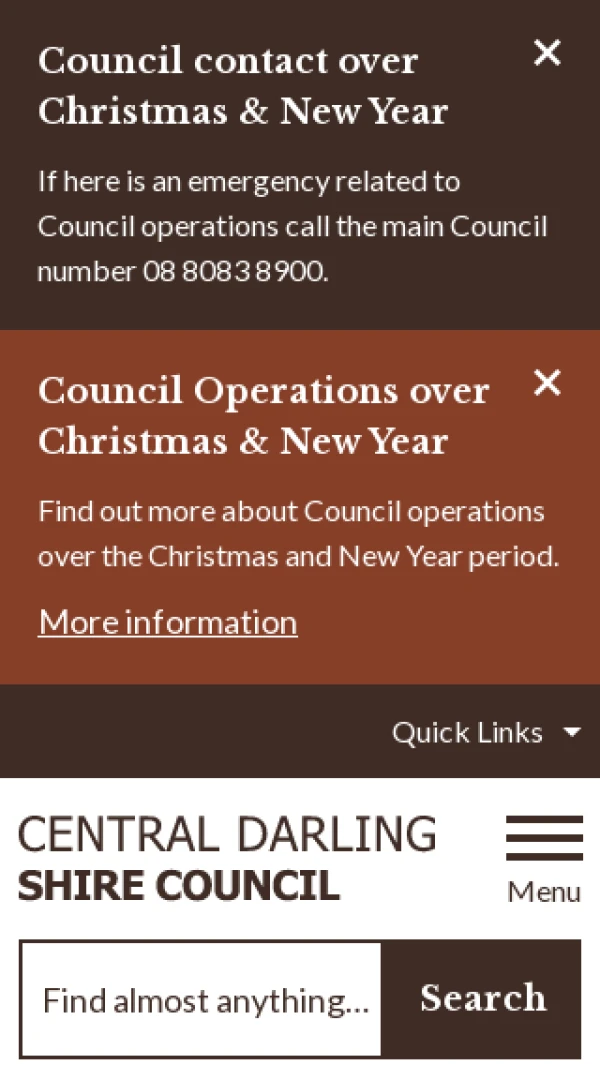This screenshot has height=1065, width=600.
Task: Open the More information link
Action: [x=168, y=622]
